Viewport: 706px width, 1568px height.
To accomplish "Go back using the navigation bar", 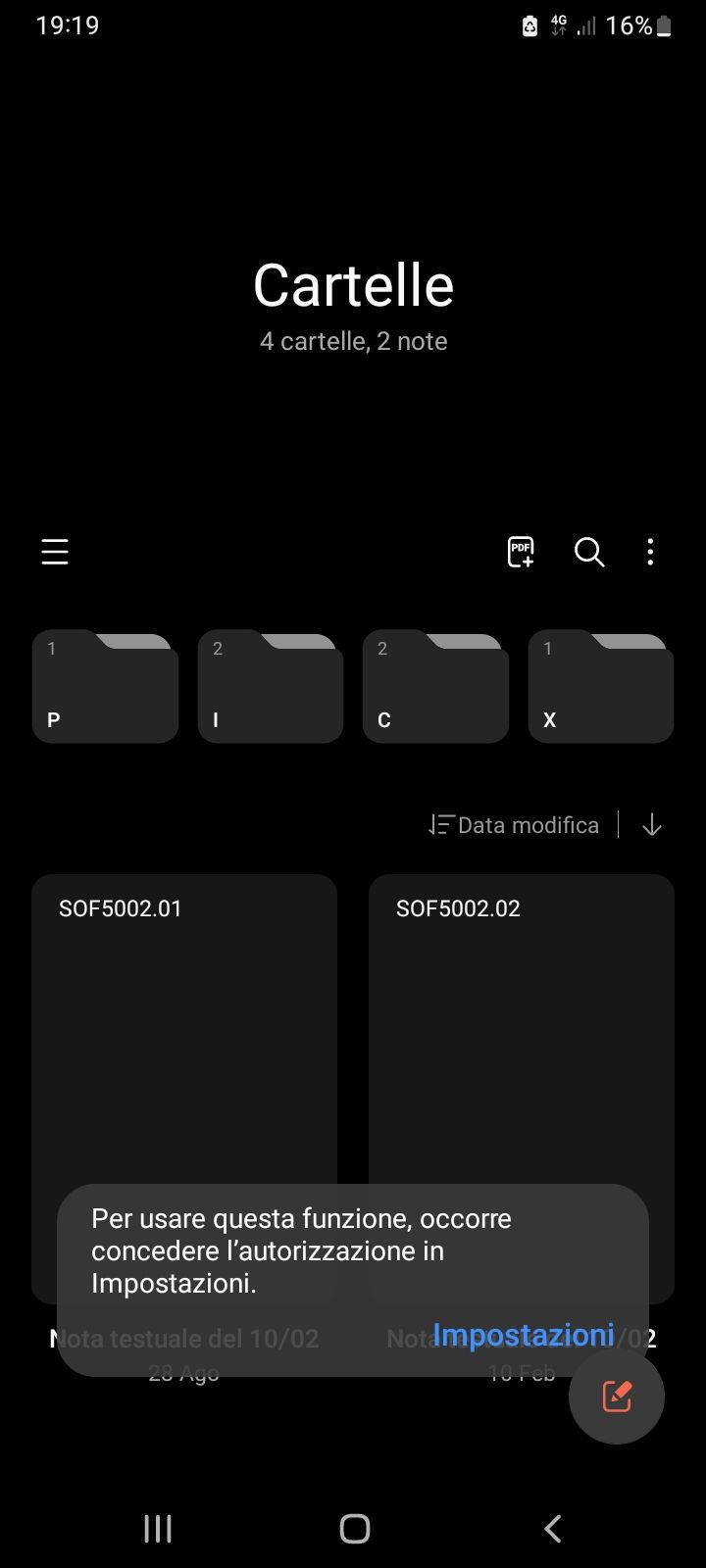I will [551, 1527].
